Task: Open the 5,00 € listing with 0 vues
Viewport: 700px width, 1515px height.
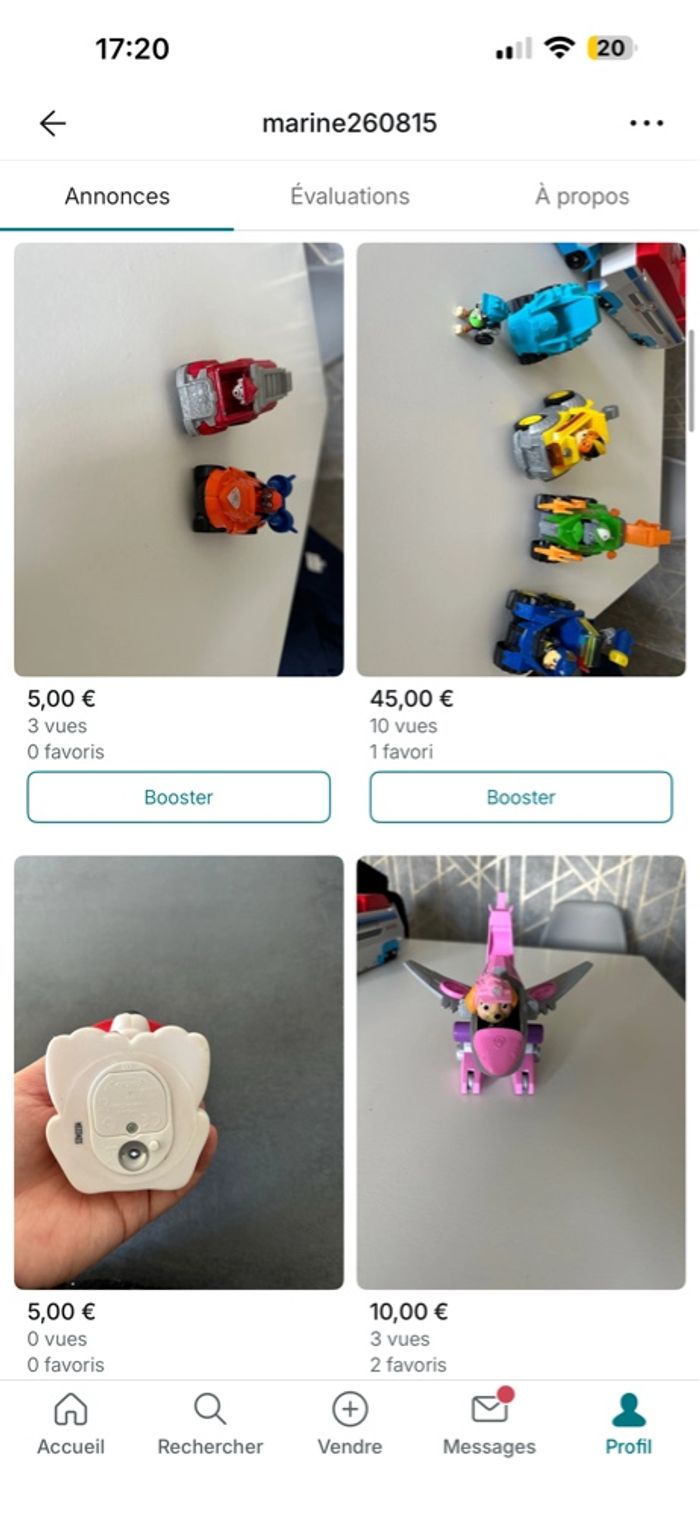Action: [x=179, y=1071]
